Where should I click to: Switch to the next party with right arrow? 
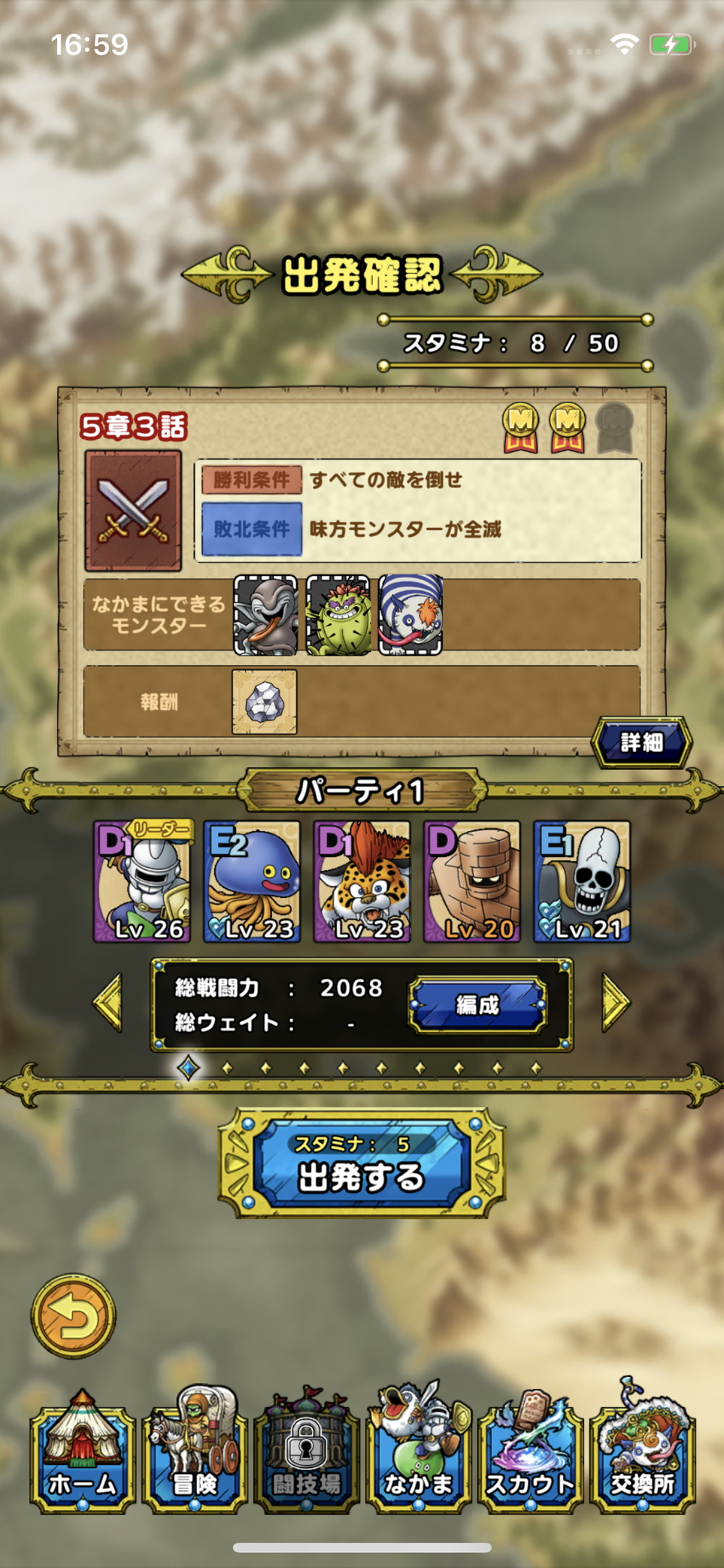click(x=615, y=1002)
